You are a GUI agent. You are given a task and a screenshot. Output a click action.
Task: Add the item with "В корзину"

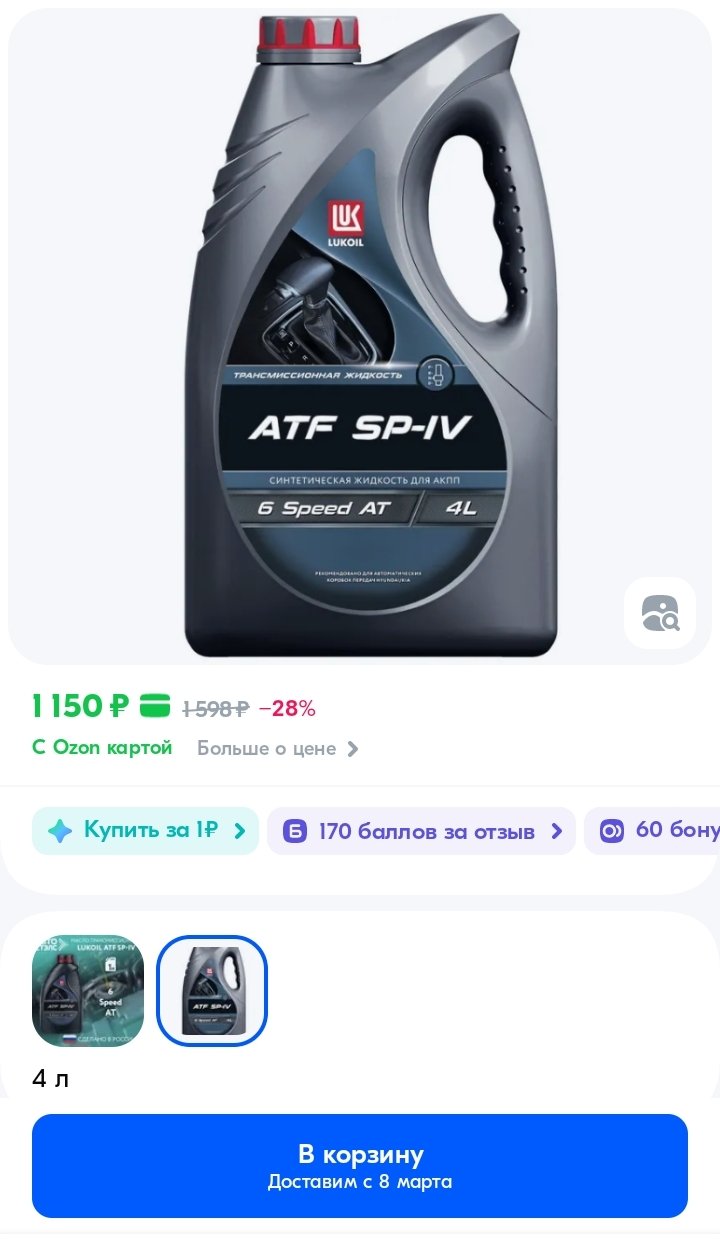[x=360, y=1166]
